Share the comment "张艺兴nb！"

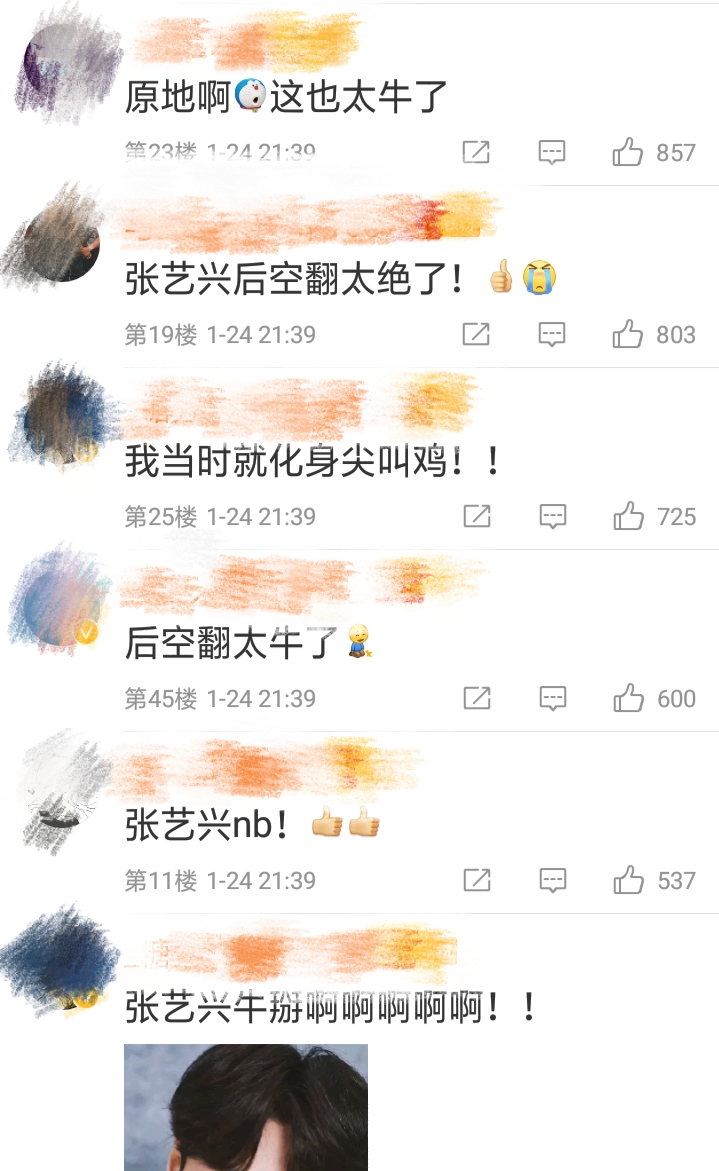[476, 881]
